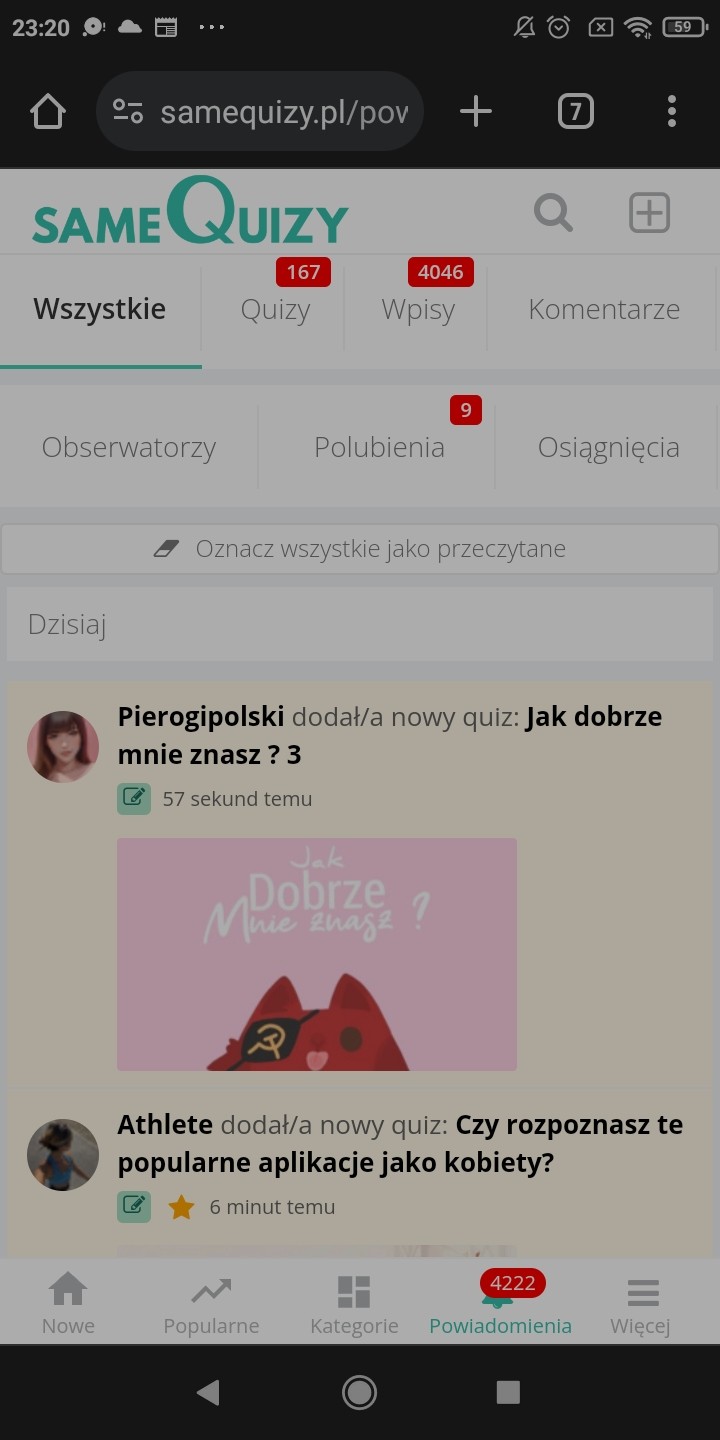Switch to the Quizy notifications tab
Viewport: 720px width, 1440px height.
pyautogui.click(x=275, y=309)
